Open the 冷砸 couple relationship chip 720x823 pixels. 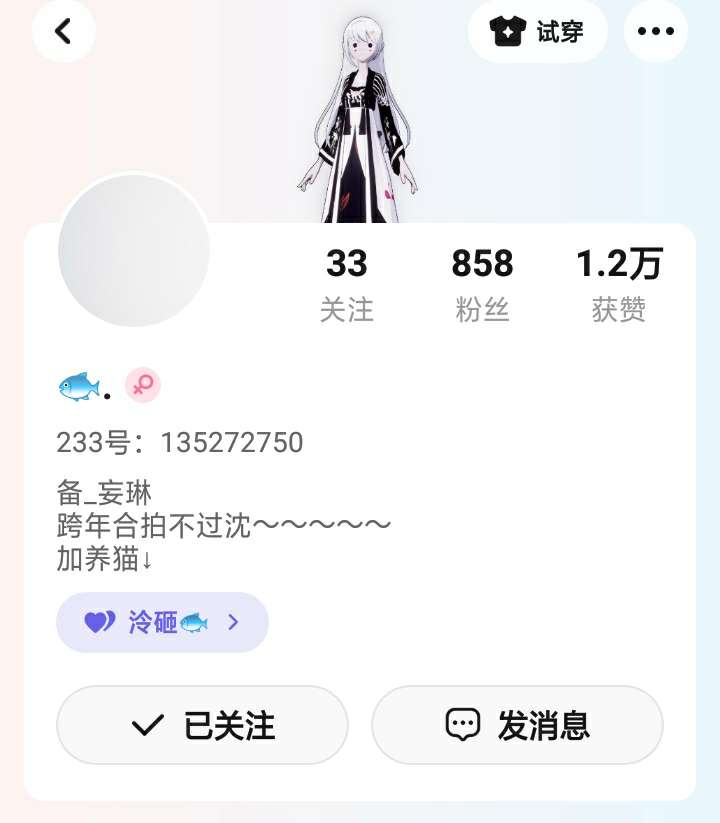point(163,622)
